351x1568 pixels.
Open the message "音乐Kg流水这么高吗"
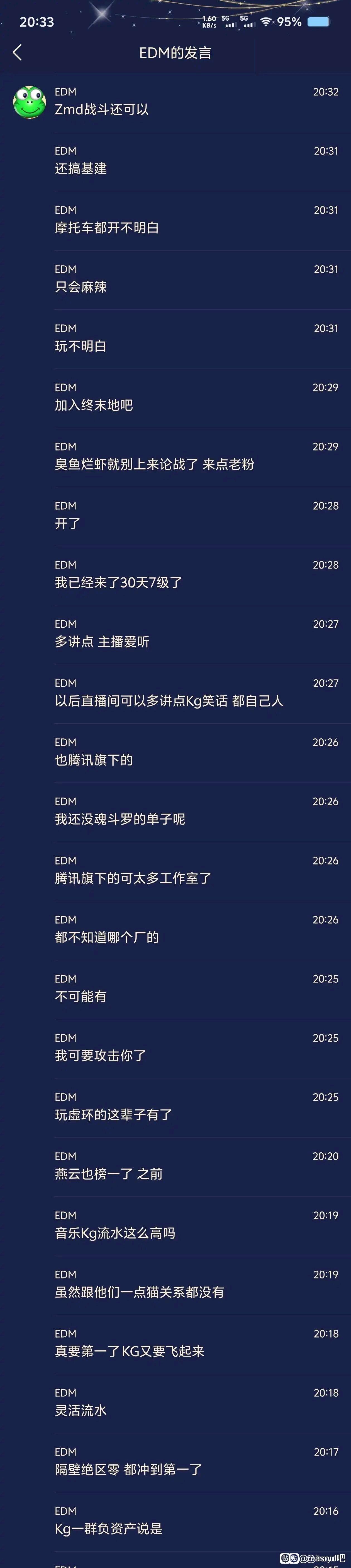[x=115, y=1233]
